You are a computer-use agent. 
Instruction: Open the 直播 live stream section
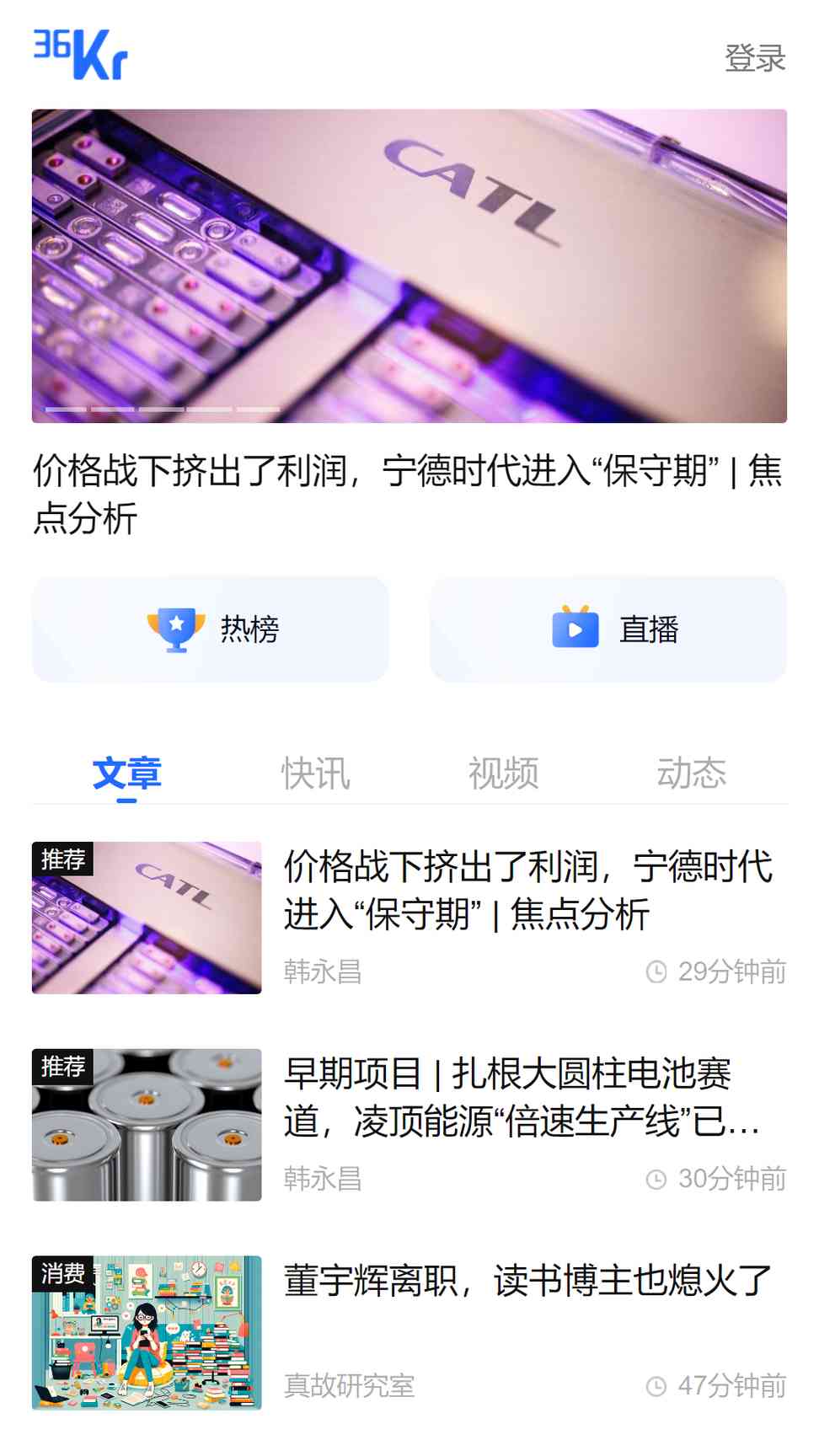pos(608,629)
